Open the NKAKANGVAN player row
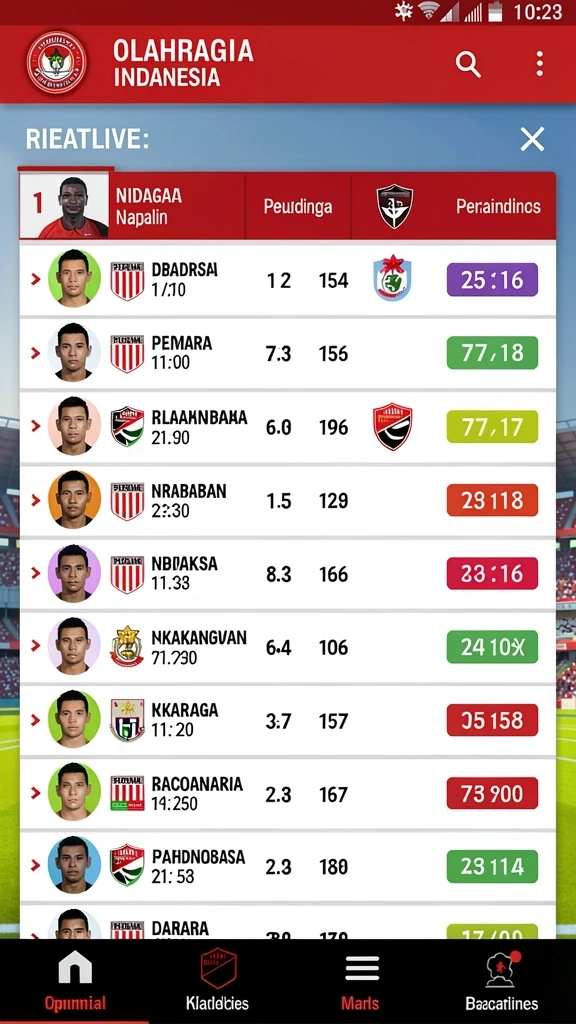The image size is (576, 1024). tap(287, 647)
